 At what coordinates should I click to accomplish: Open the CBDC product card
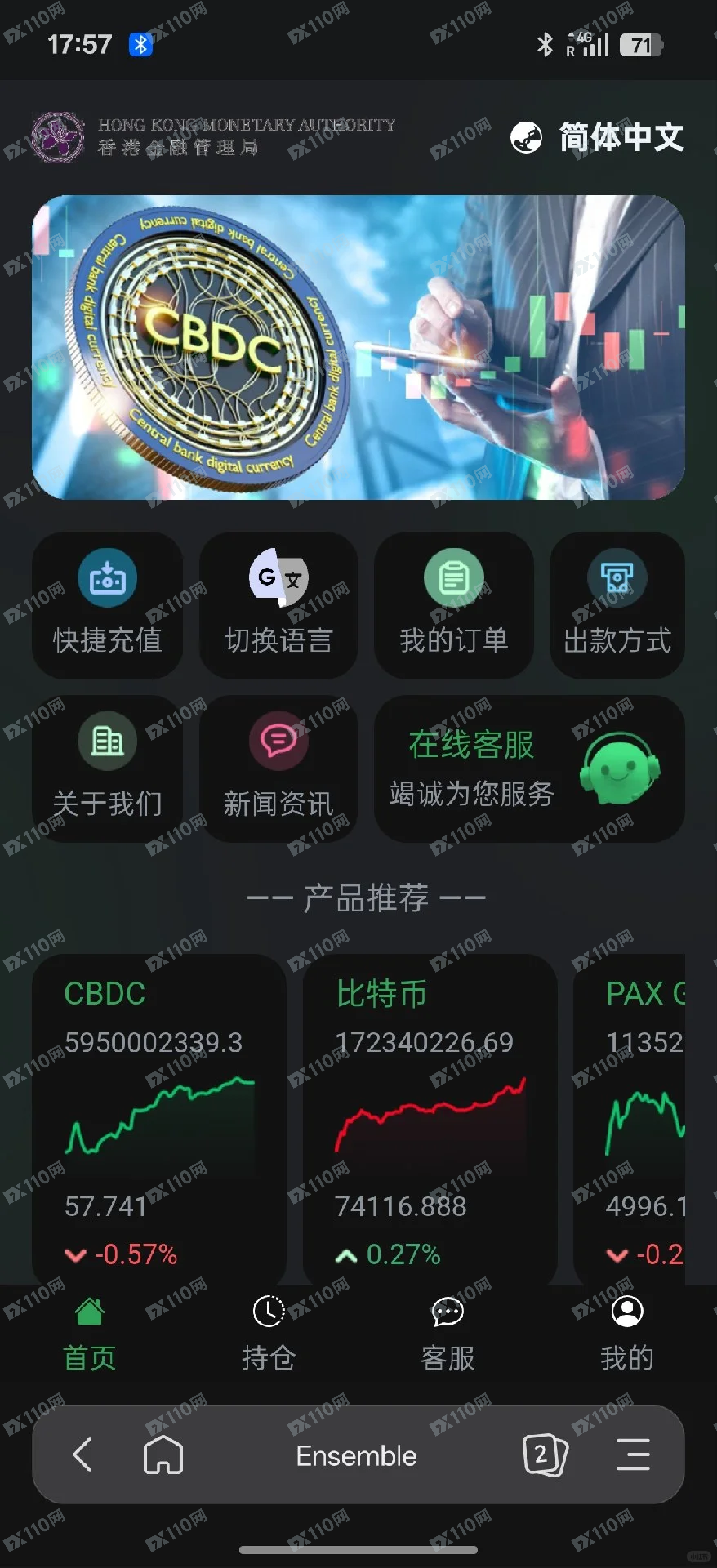[x=159, y=1119]
